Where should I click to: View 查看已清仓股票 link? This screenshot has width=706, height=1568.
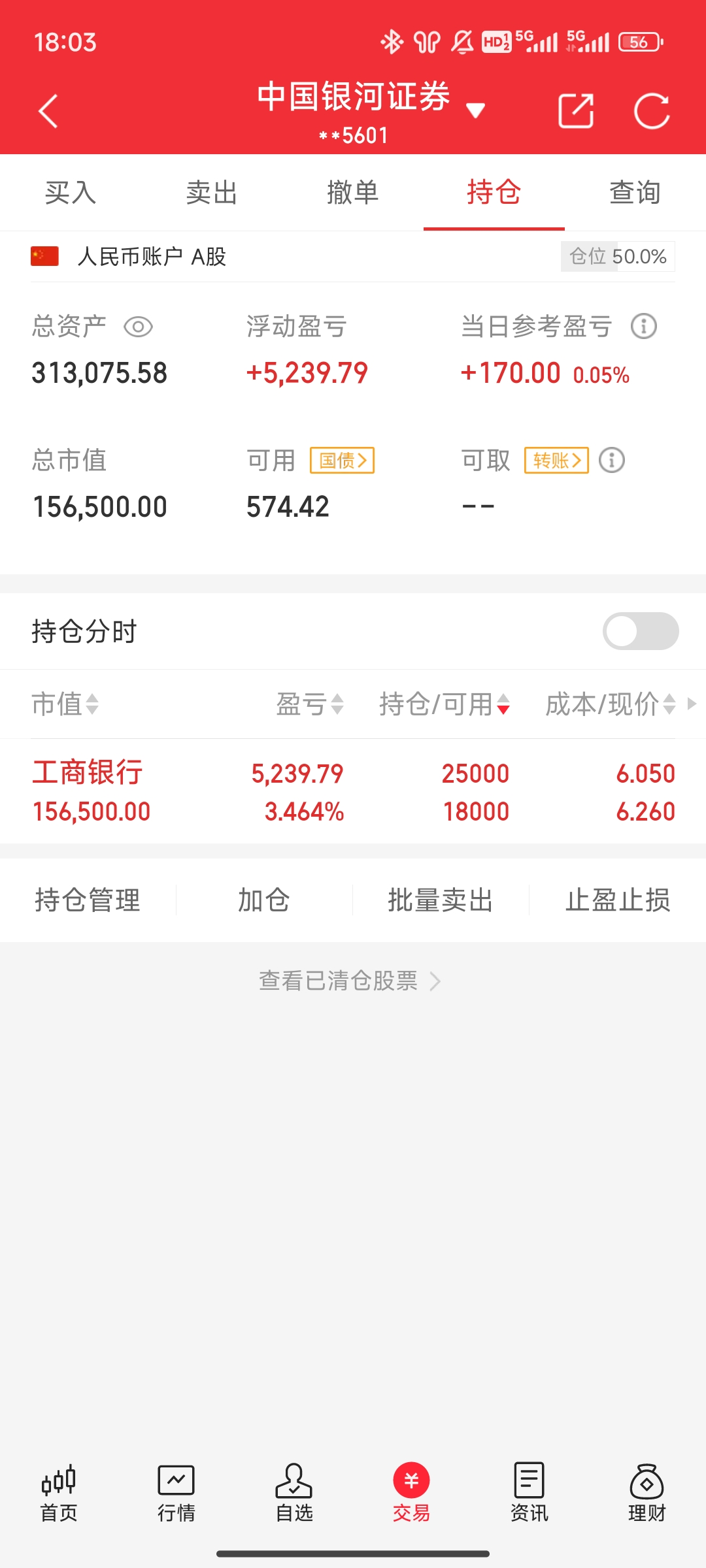(x=350, y=981)
